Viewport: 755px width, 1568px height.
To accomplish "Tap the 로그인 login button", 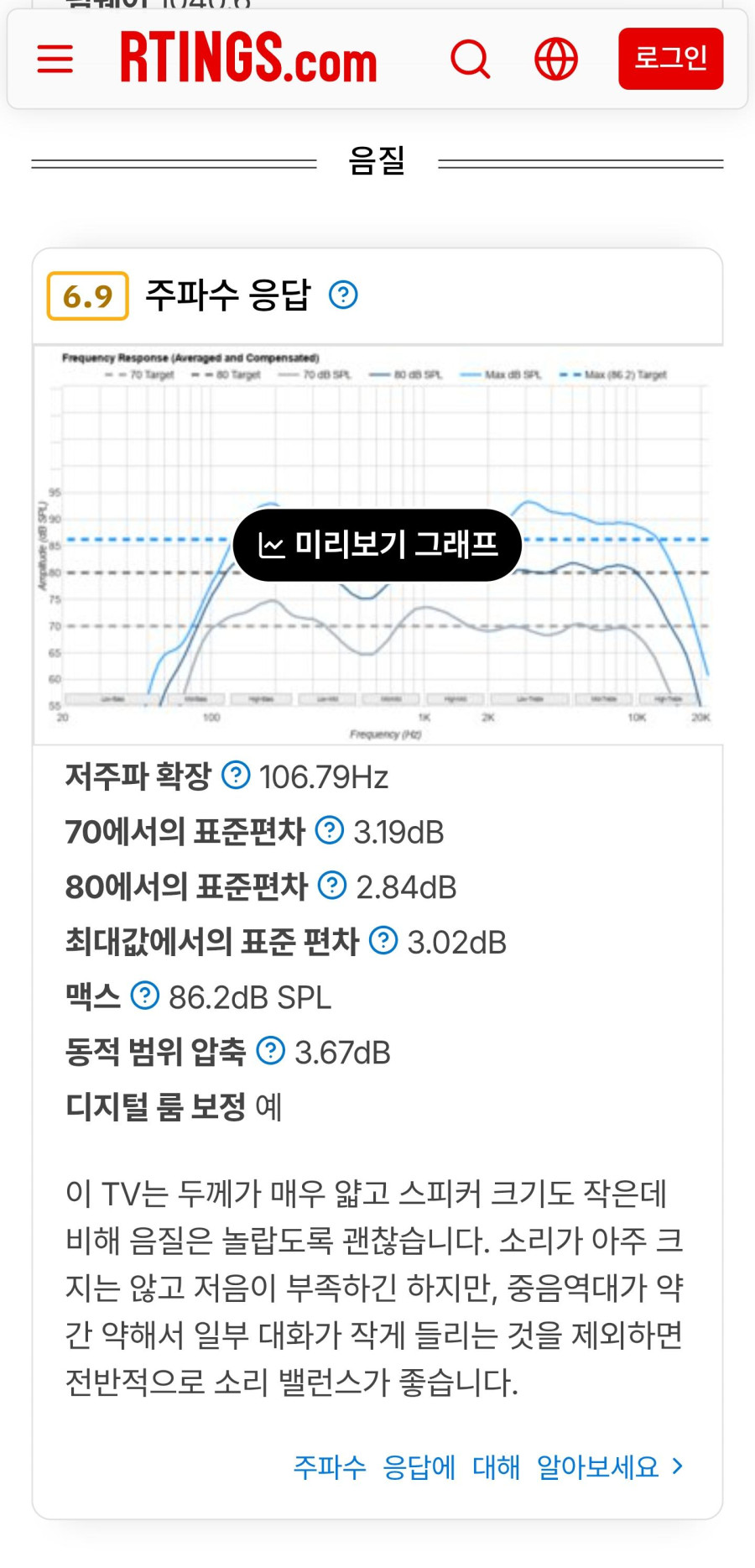I will [670, 58].
